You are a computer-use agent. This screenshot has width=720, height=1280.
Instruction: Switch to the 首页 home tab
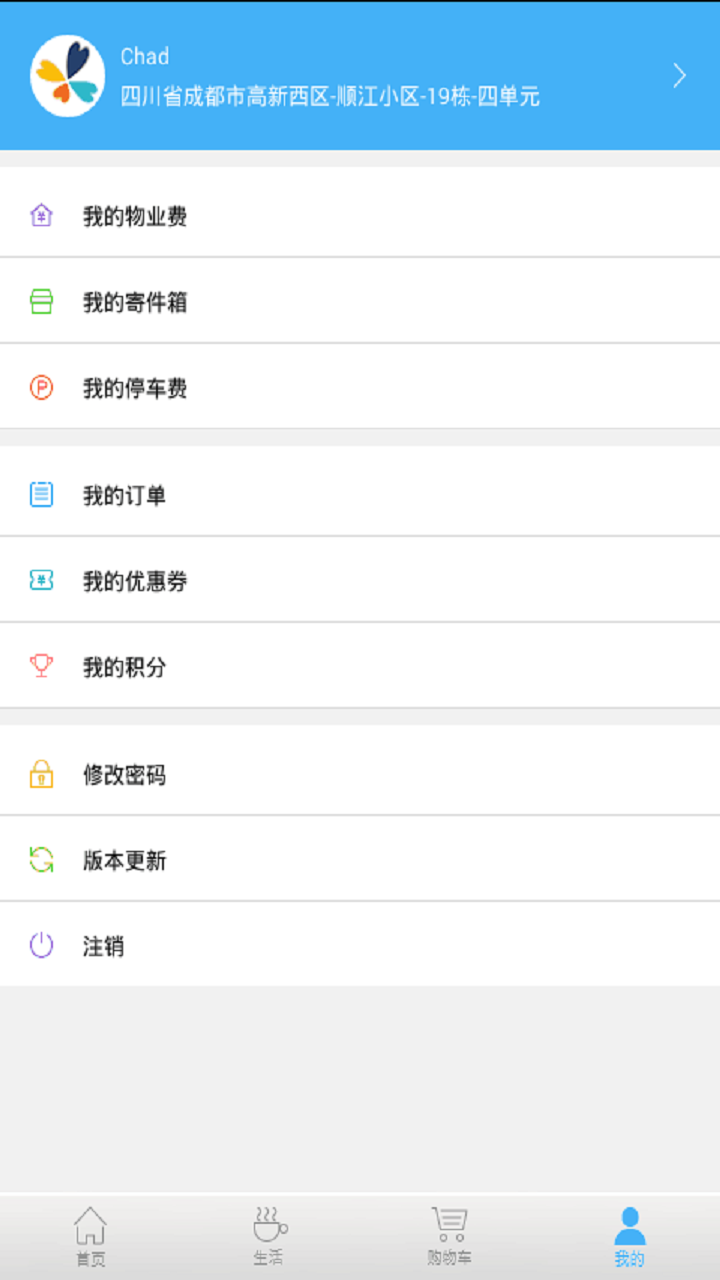coord(90,1237)
